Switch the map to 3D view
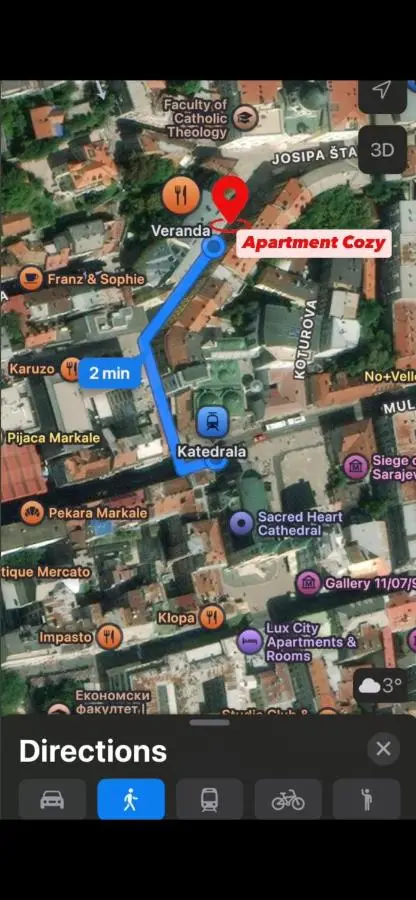This screenshot has height=900, width=416. pyautogui.click(x=382, y=150)
